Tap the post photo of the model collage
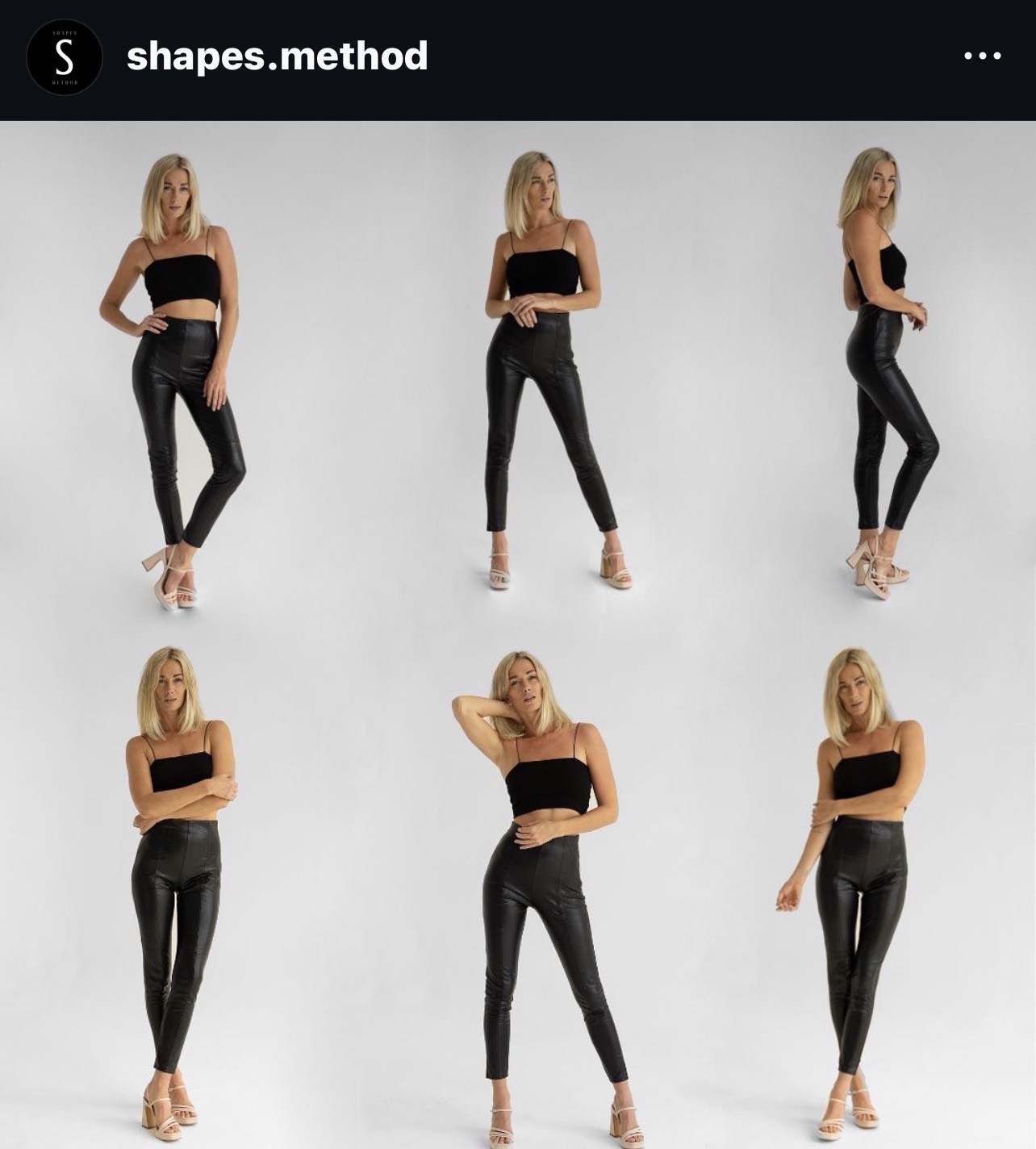Screen dimensions: 1036x1149 518,634
